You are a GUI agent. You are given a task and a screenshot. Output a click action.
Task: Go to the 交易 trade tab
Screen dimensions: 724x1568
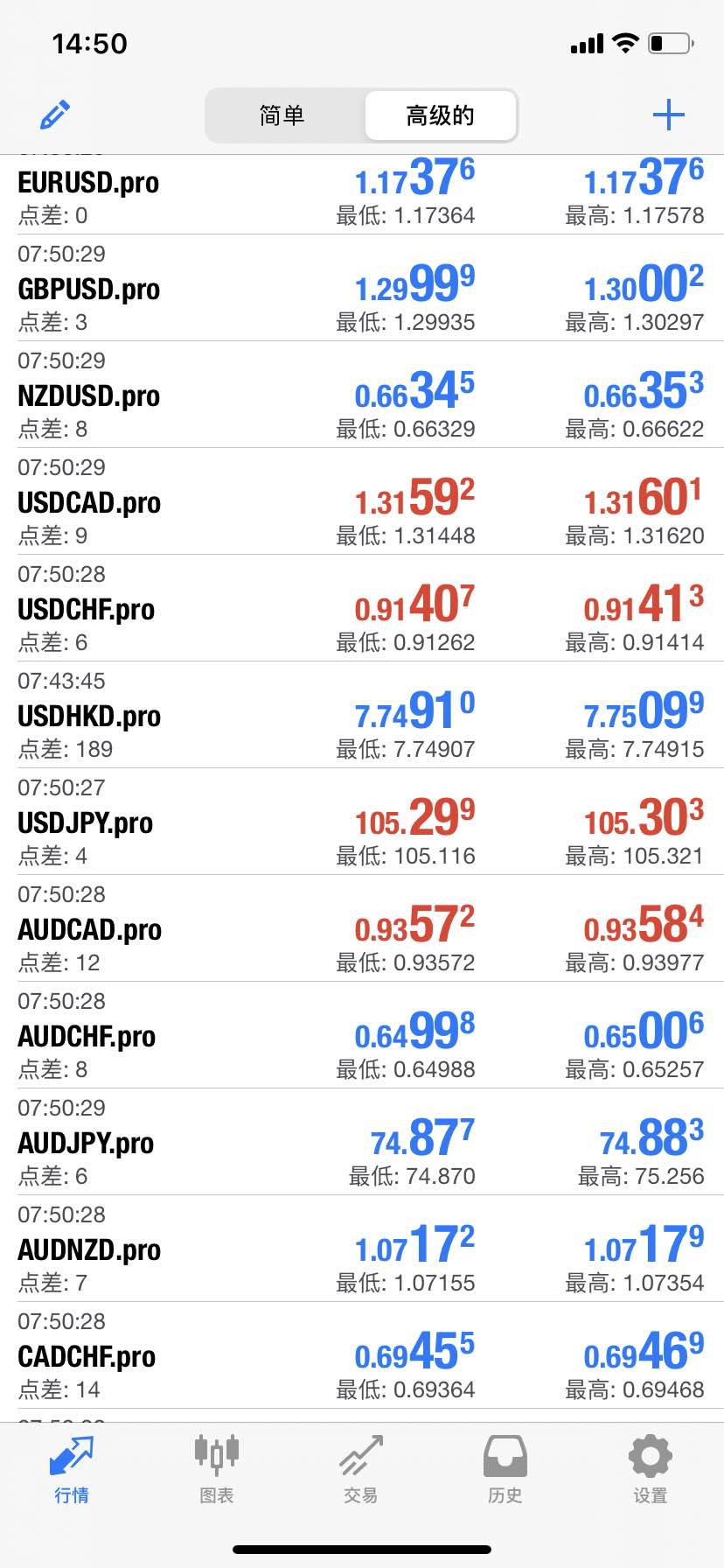(x=361, y=1470)
